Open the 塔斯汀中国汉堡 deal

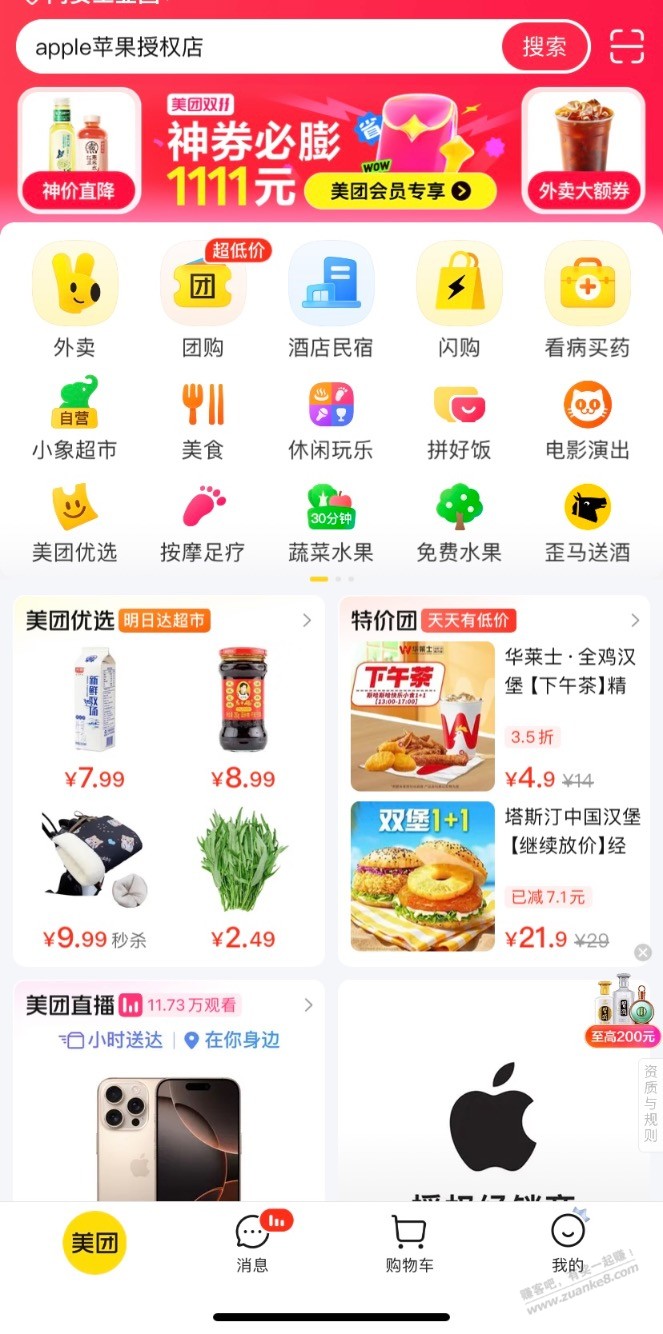tap(495, 875)
